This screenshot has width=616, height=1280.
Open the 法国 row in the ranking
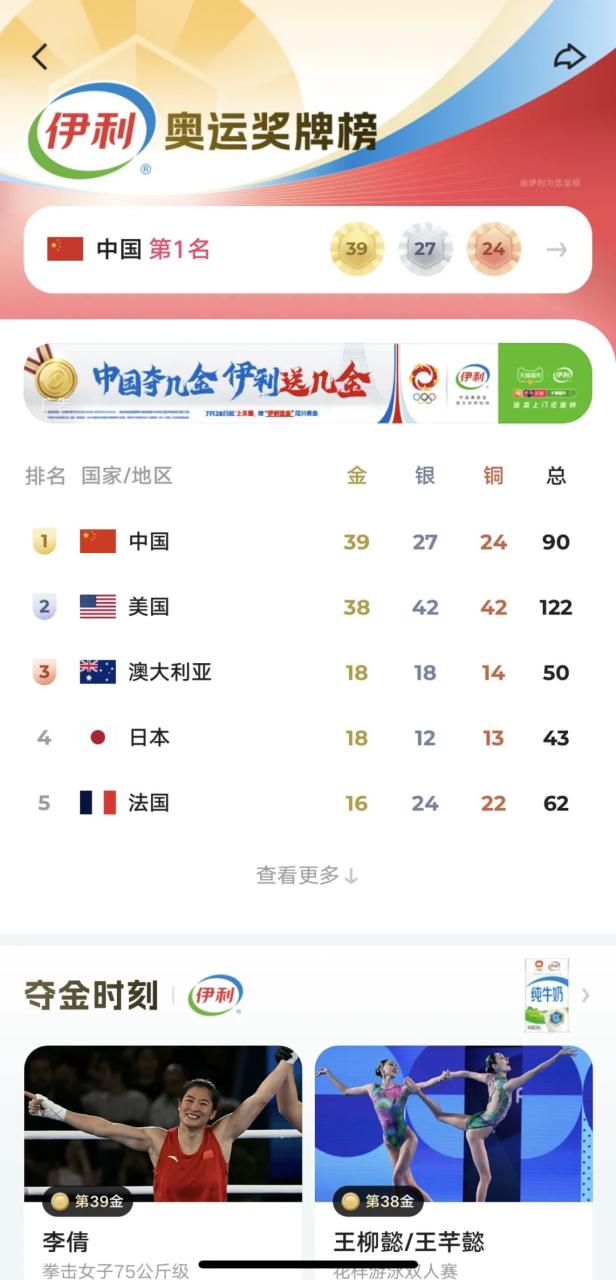pyautogui.click(x=308, y=803)
